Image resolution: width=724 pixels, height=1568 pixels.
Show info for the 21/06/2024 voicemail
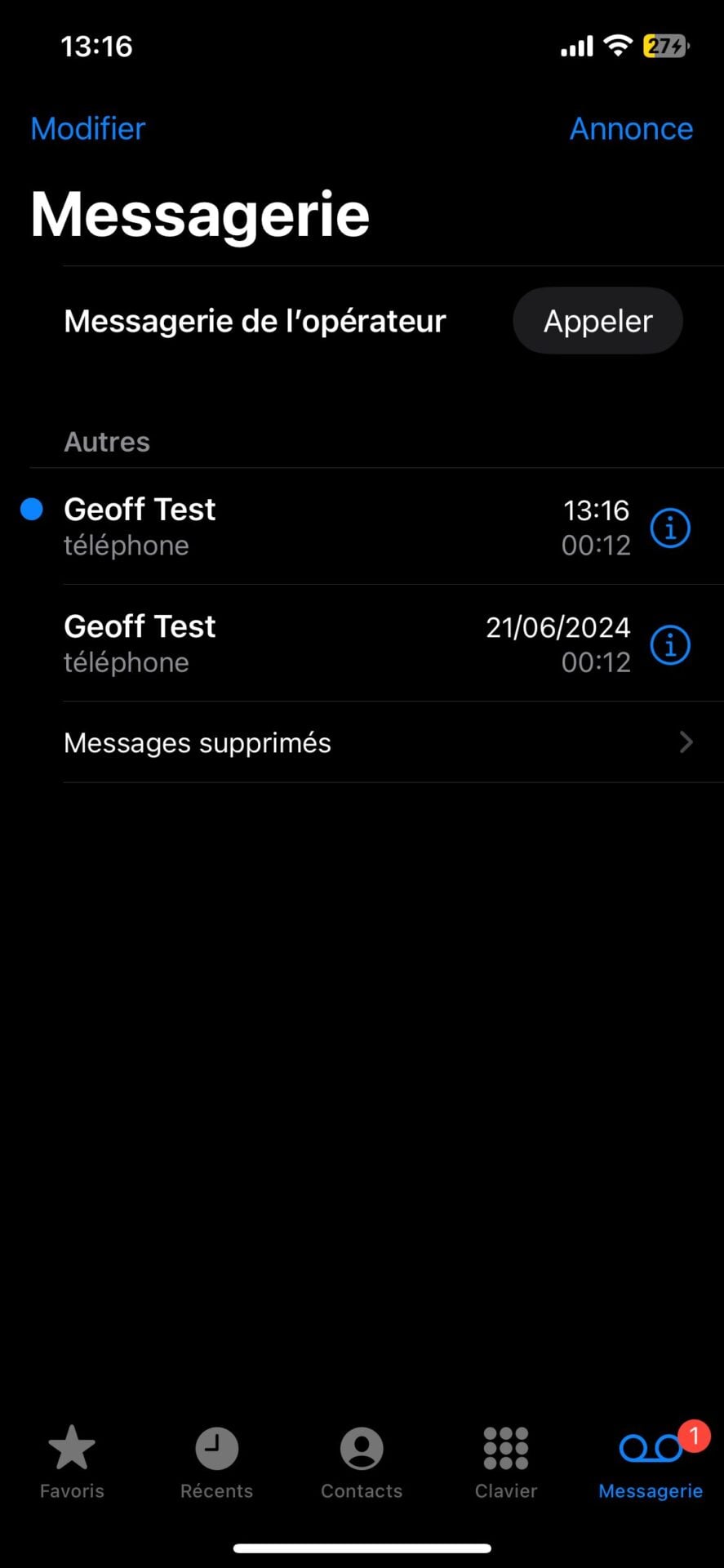click(x=670, y=645)
